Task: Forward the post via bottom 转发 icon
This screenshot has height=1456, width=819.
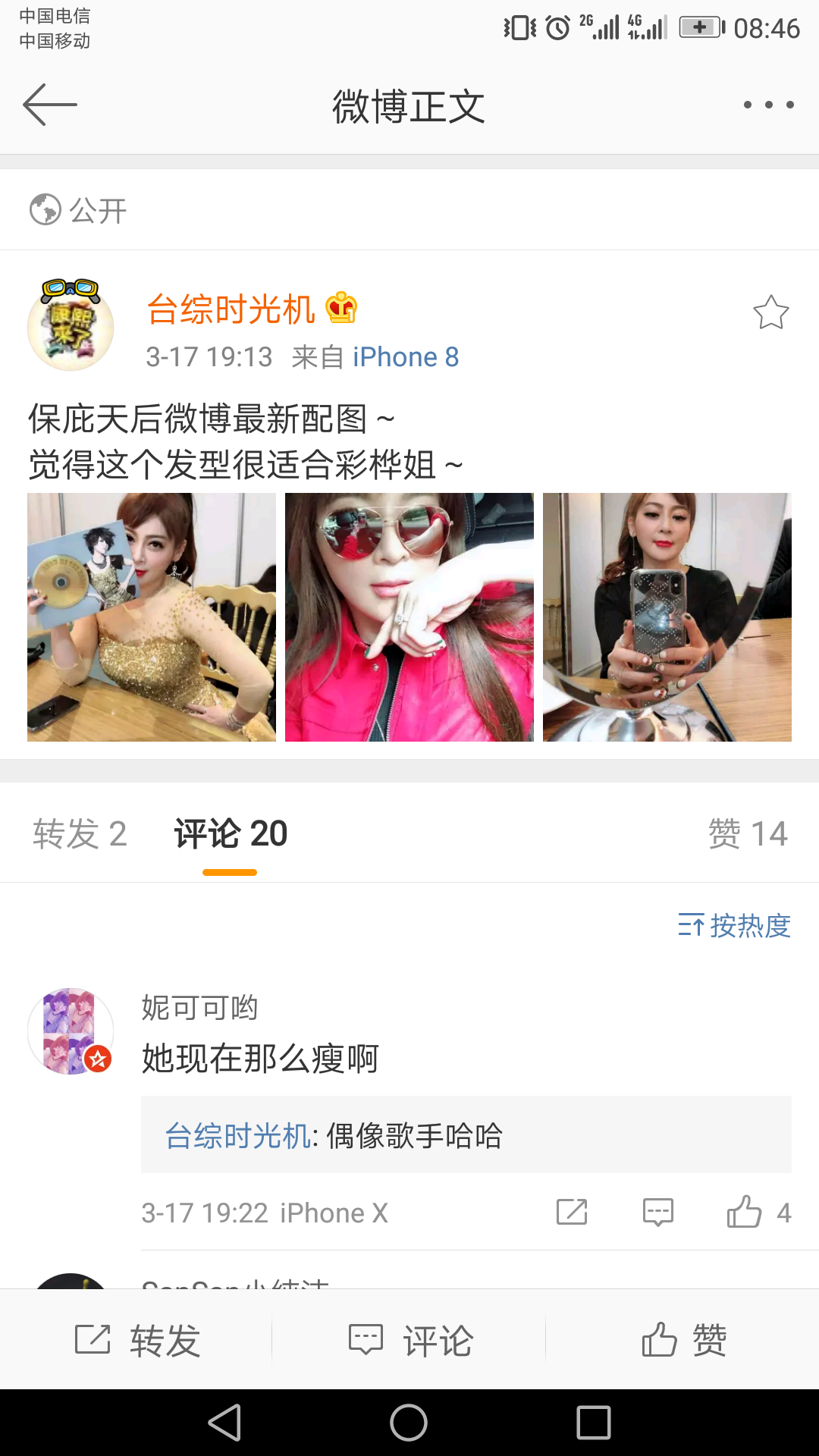Action: click(140, 1338)
